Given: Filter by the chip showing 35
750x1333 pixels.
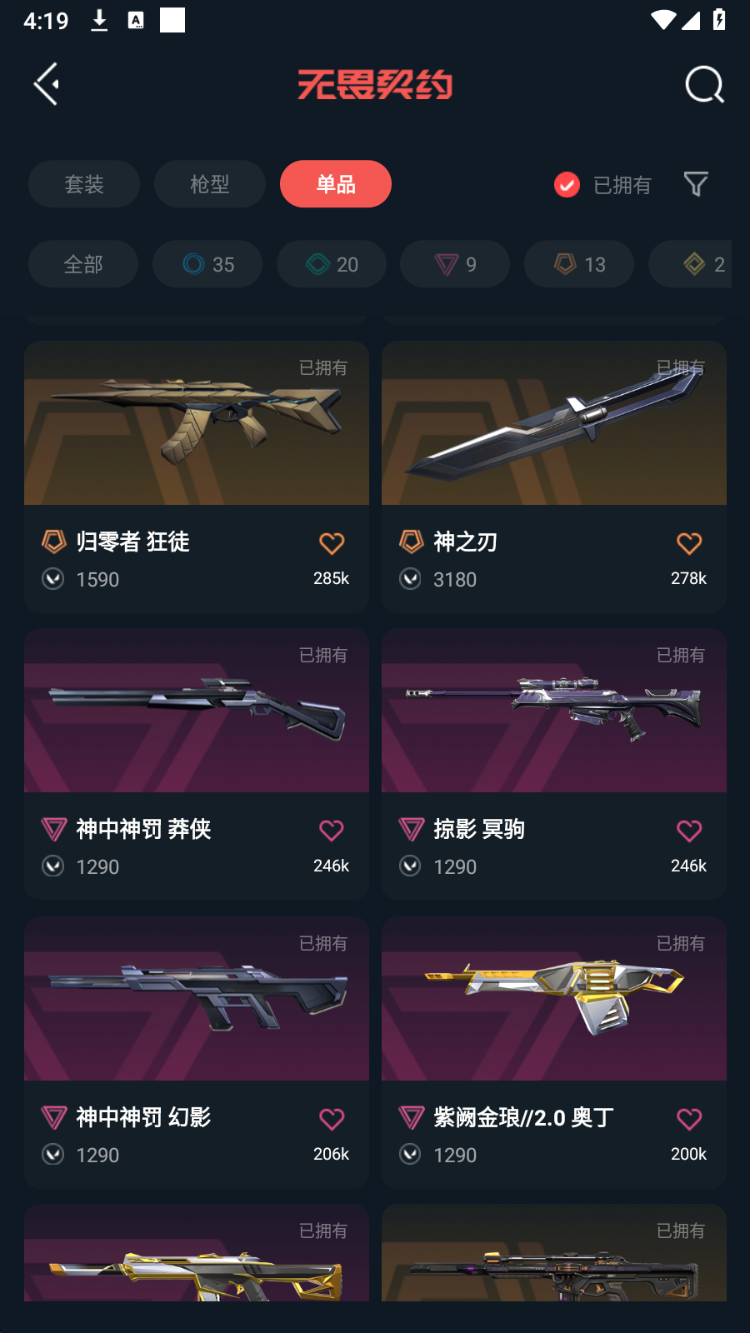Looking at the screenshot, I should click(x=208, y=265).
